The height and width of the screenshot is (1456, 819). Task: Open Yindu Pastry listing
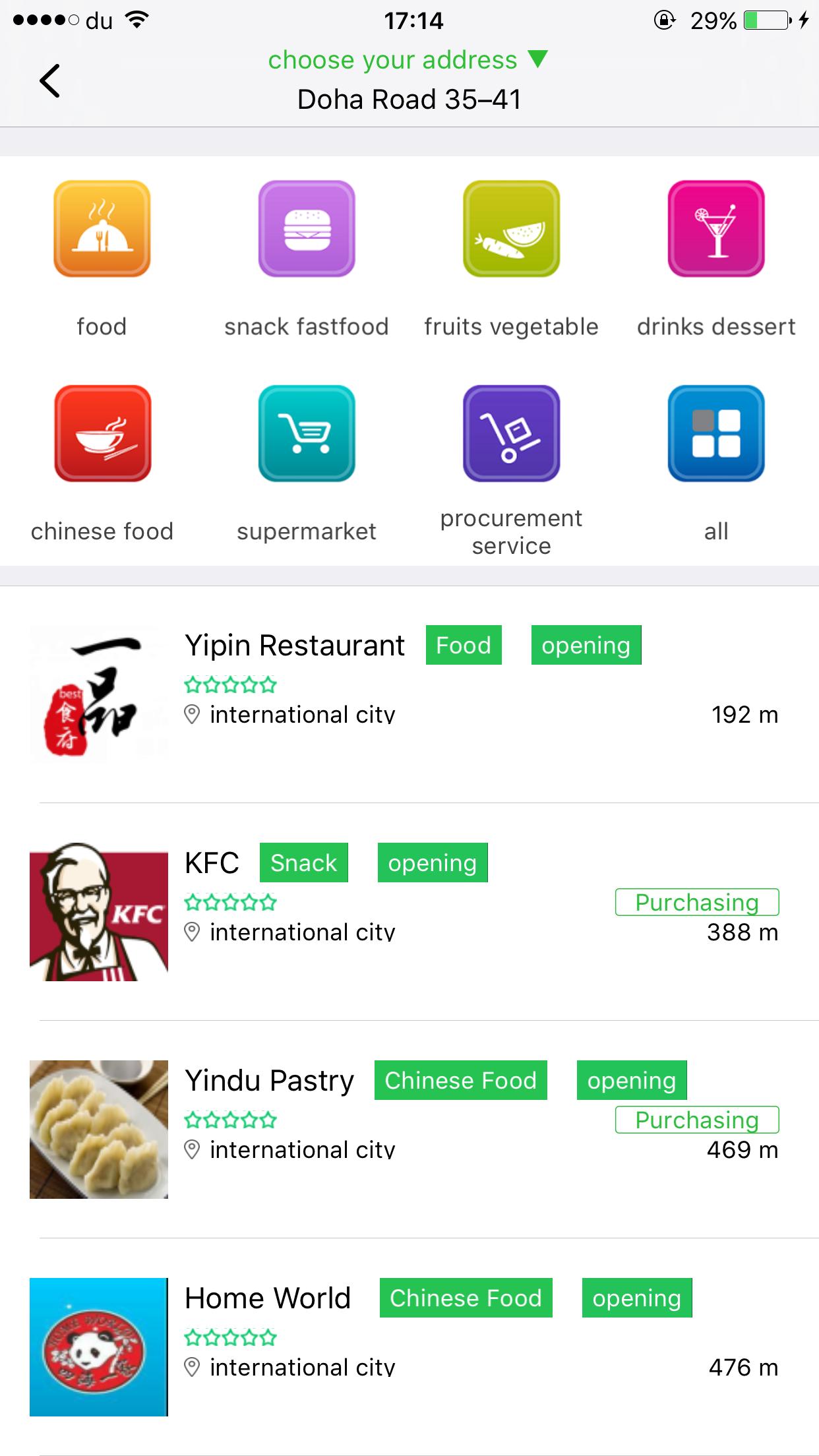(x=269, y=1081)
